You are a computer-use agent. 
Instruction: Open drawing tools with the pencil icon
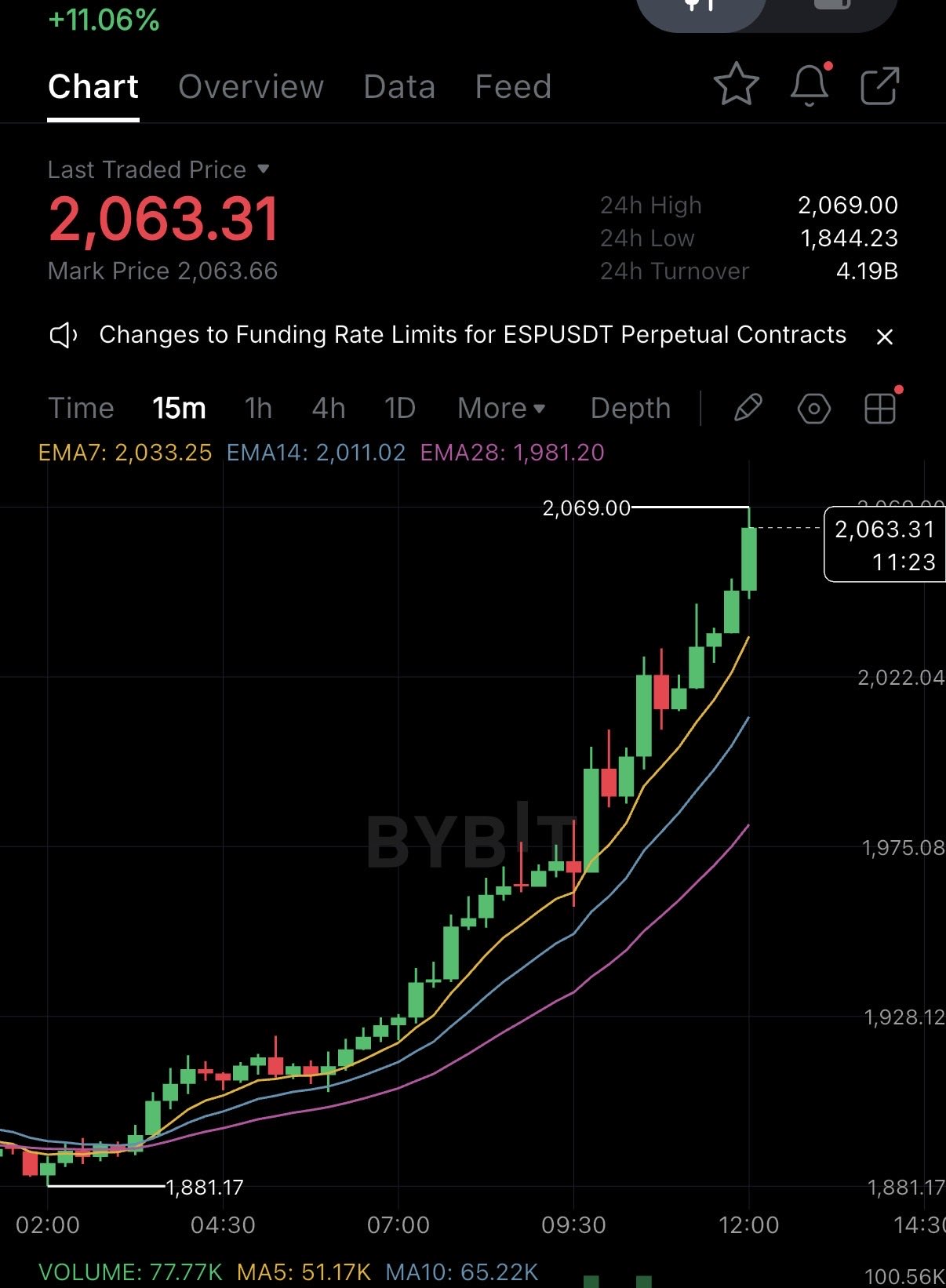tap(748, 408)
